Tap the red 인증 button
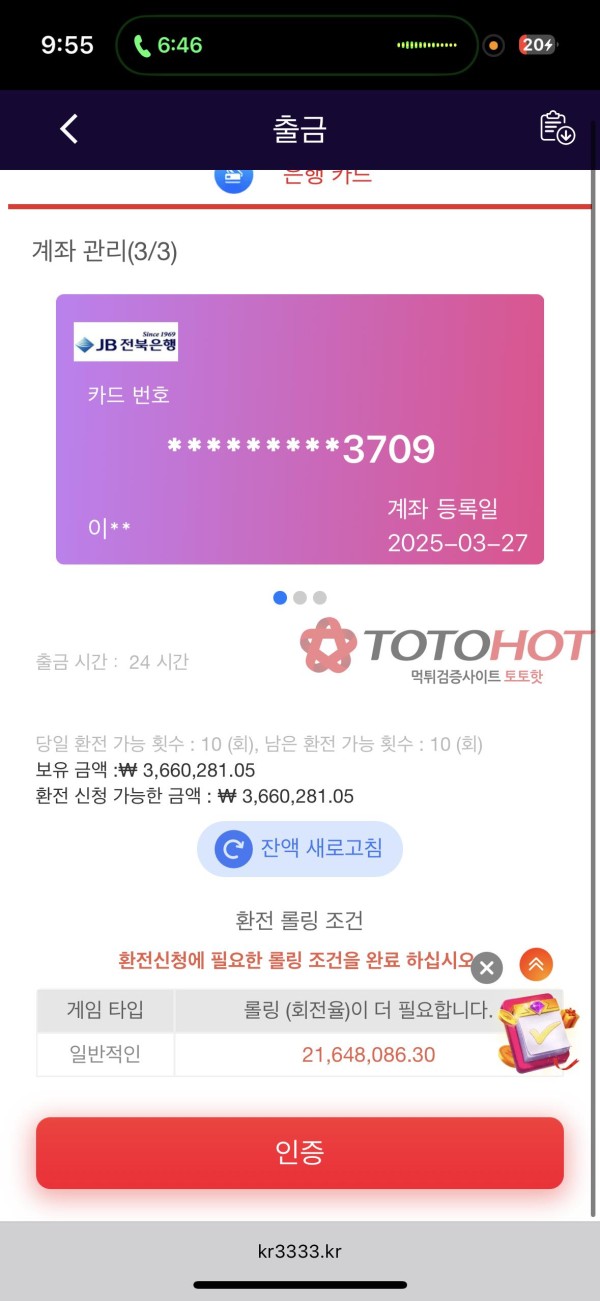 point(300,1153)
